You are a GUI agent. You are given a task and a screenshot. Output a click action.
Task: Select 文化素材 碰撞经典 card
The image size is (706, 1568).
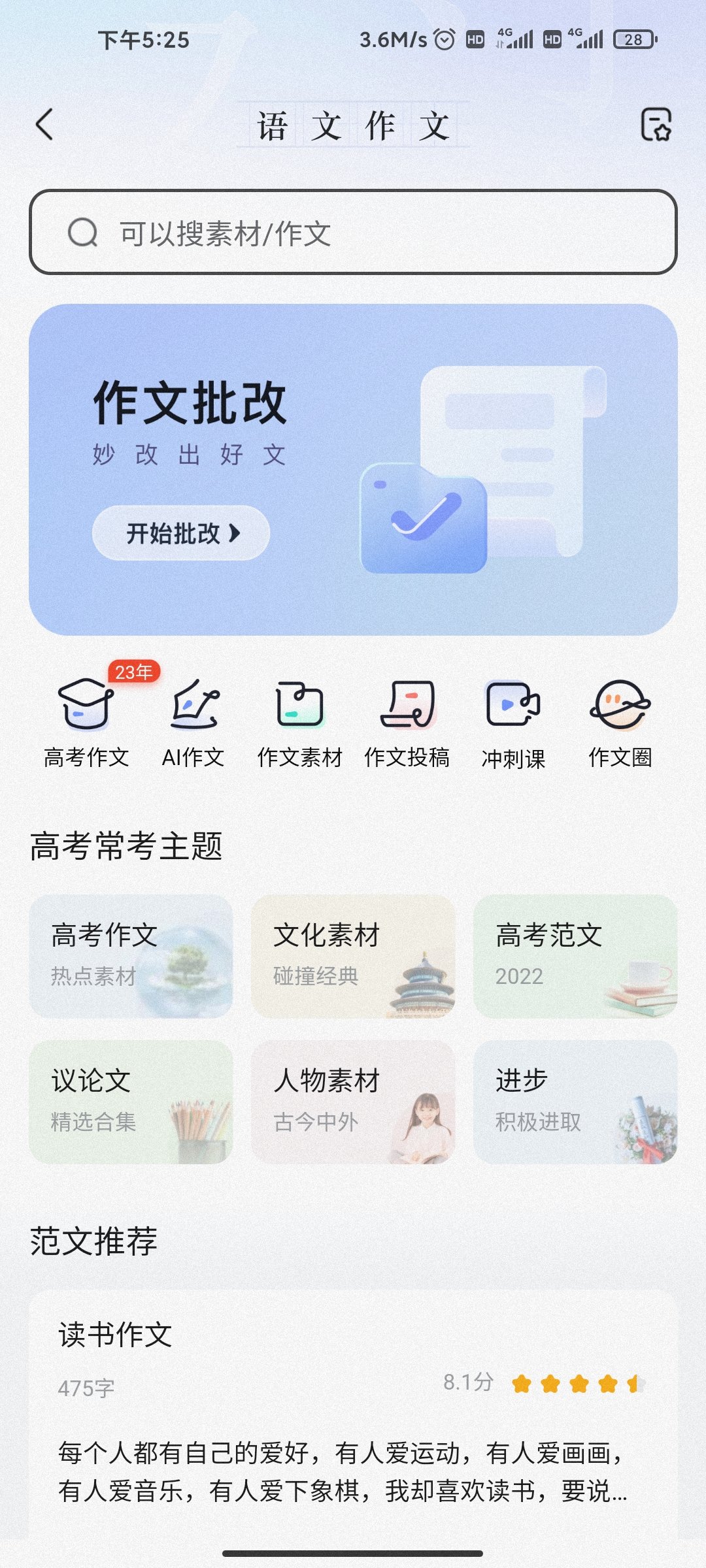tap(353, 956)
